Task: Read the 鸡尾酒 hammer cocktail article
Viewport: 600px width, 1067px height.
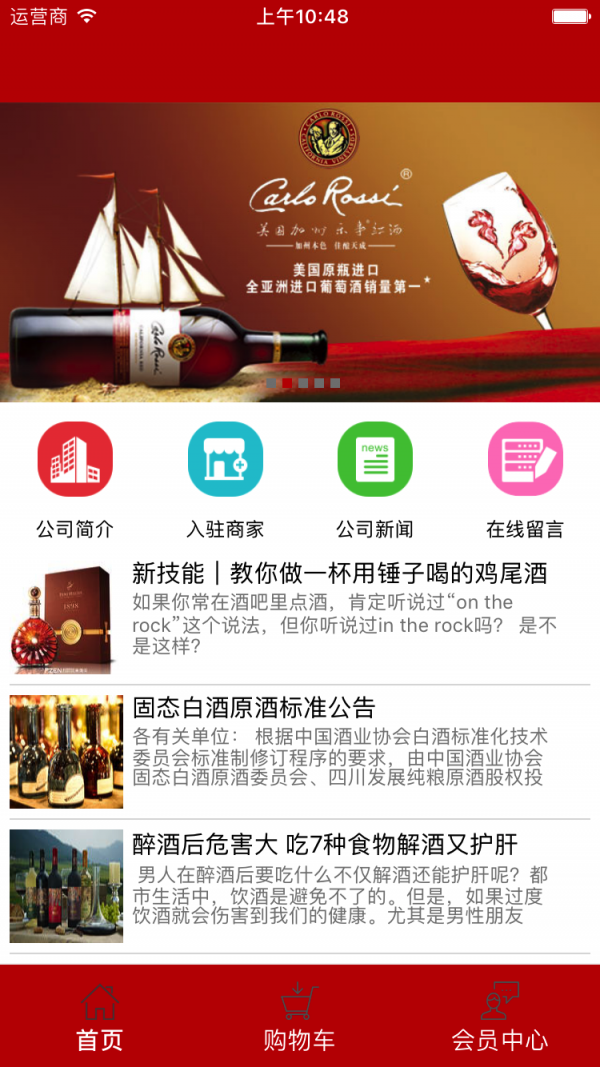Action: pos(339,574)
